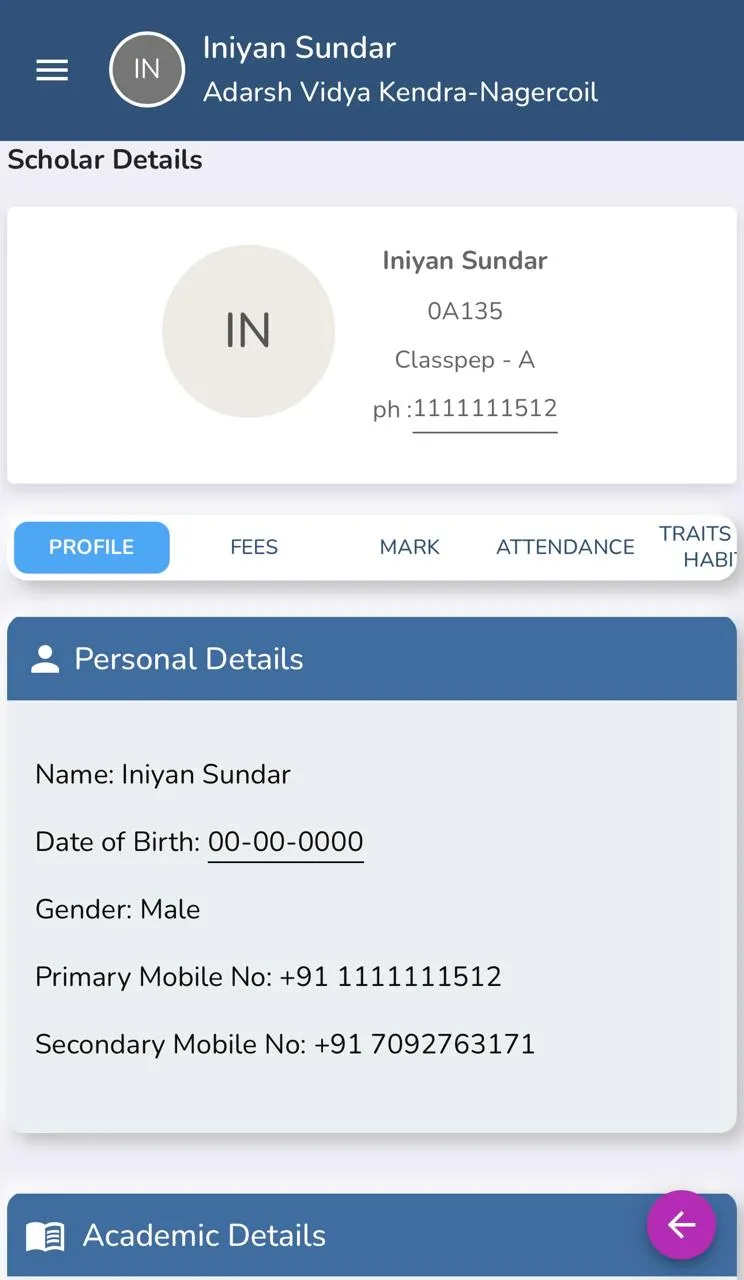744x1280 pixels.
Task: Click the scholar ID 0A135
Action: [465, 310]
